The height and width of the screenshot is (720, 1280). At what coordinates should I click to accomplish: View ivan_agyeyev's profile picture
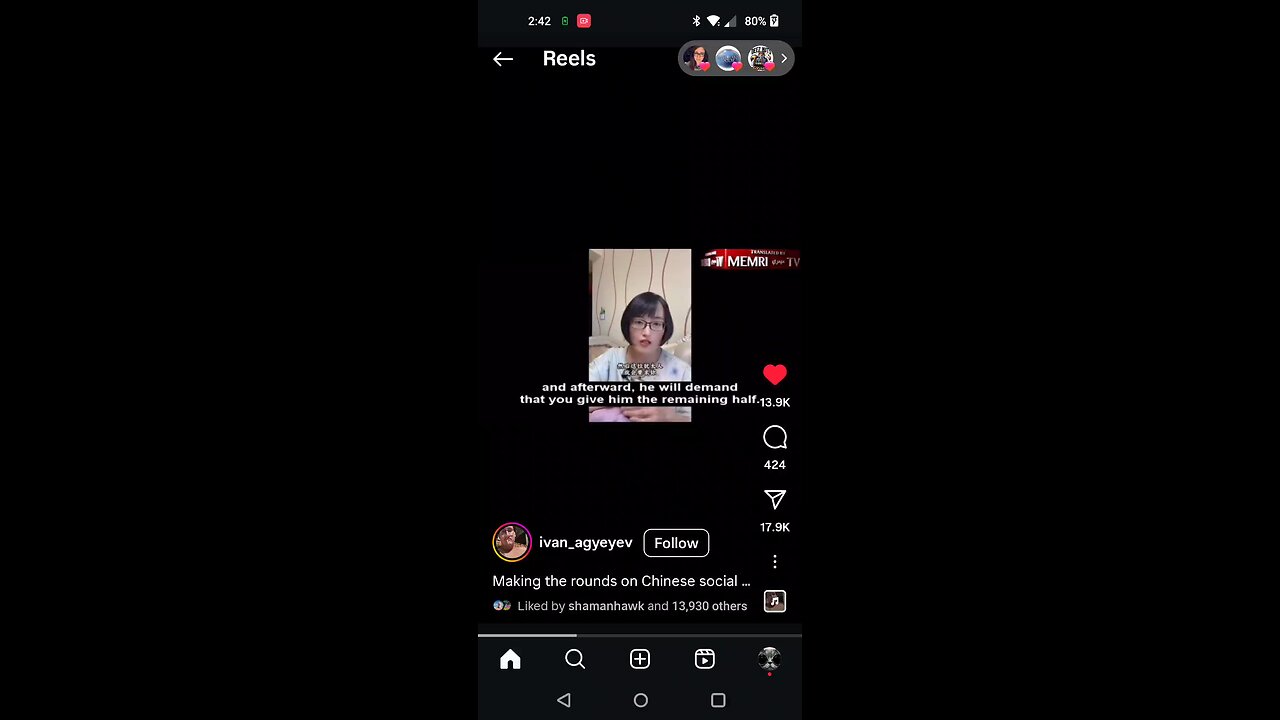512,543
